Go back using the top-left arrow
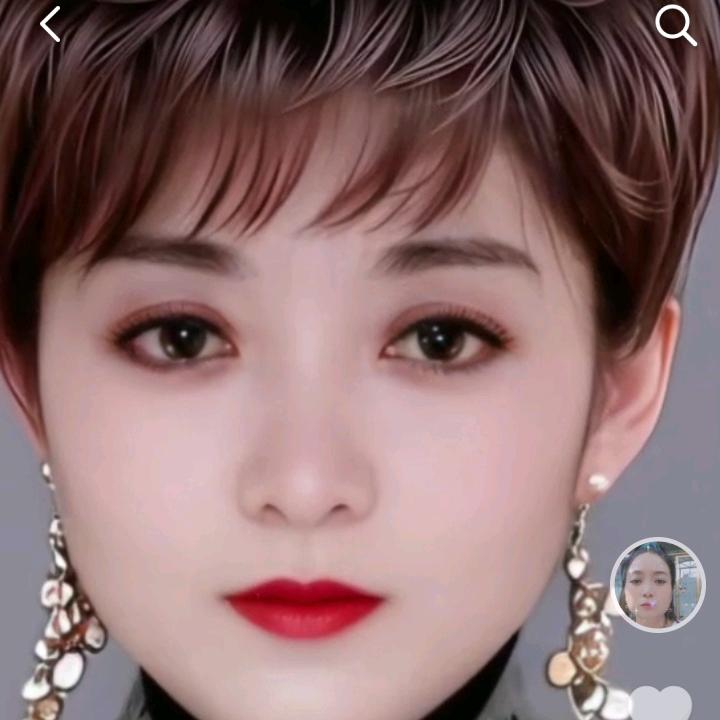The image size is (720, 720). [50, 25]
